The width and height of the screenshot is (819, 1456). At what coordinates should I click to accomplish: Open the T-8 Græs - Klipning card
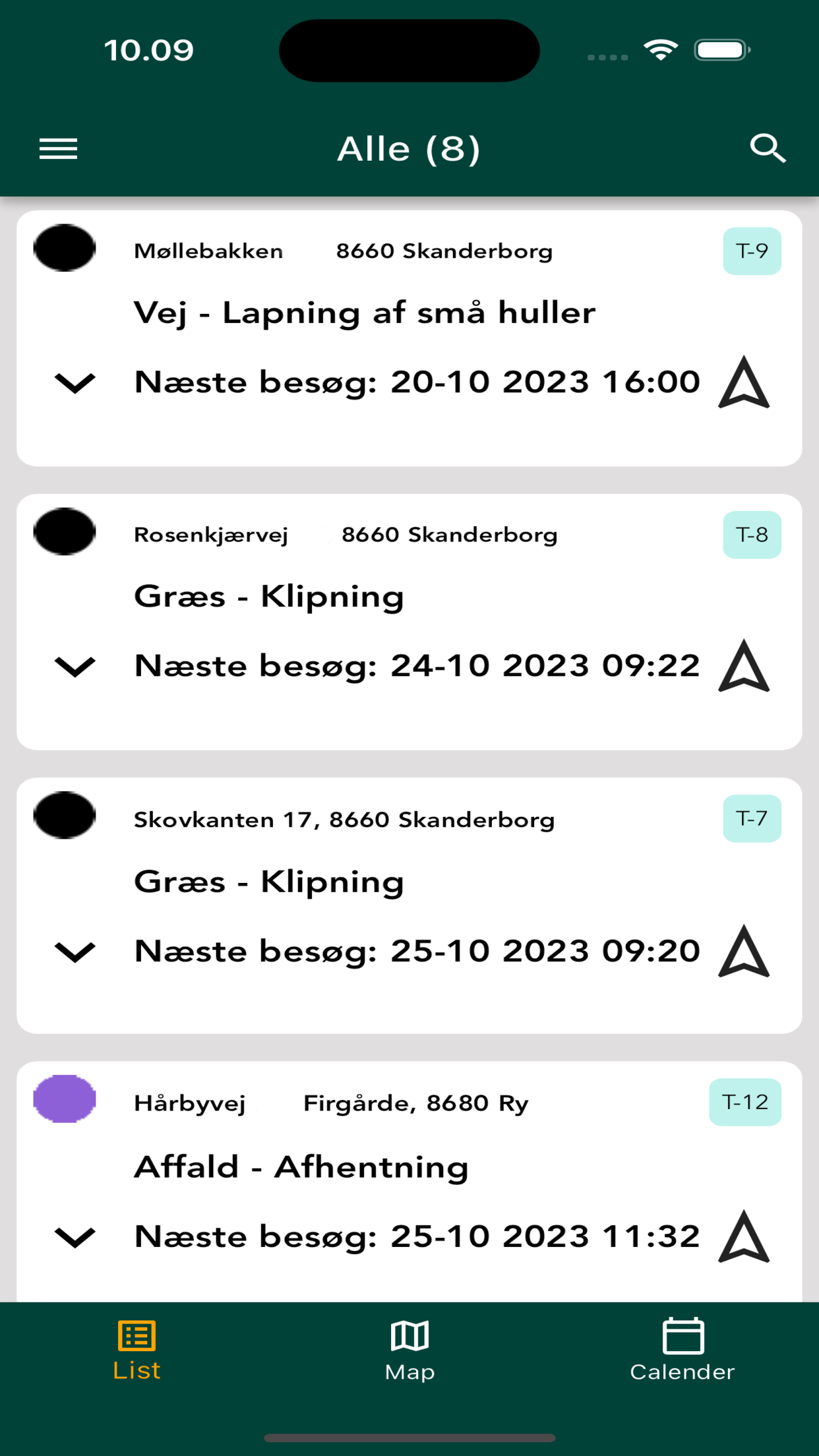pyautogui.click(x=409, y=622)
